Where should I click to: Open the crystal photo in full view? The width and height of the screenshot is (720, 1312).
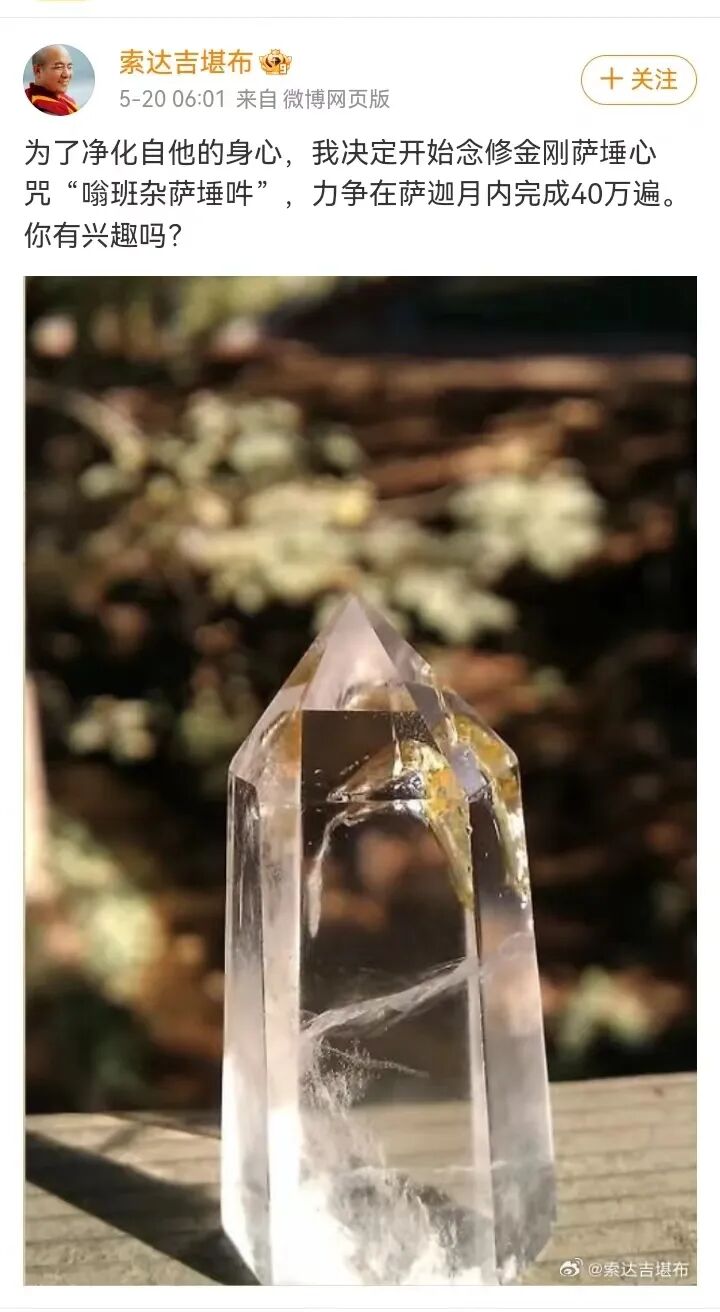360,780
